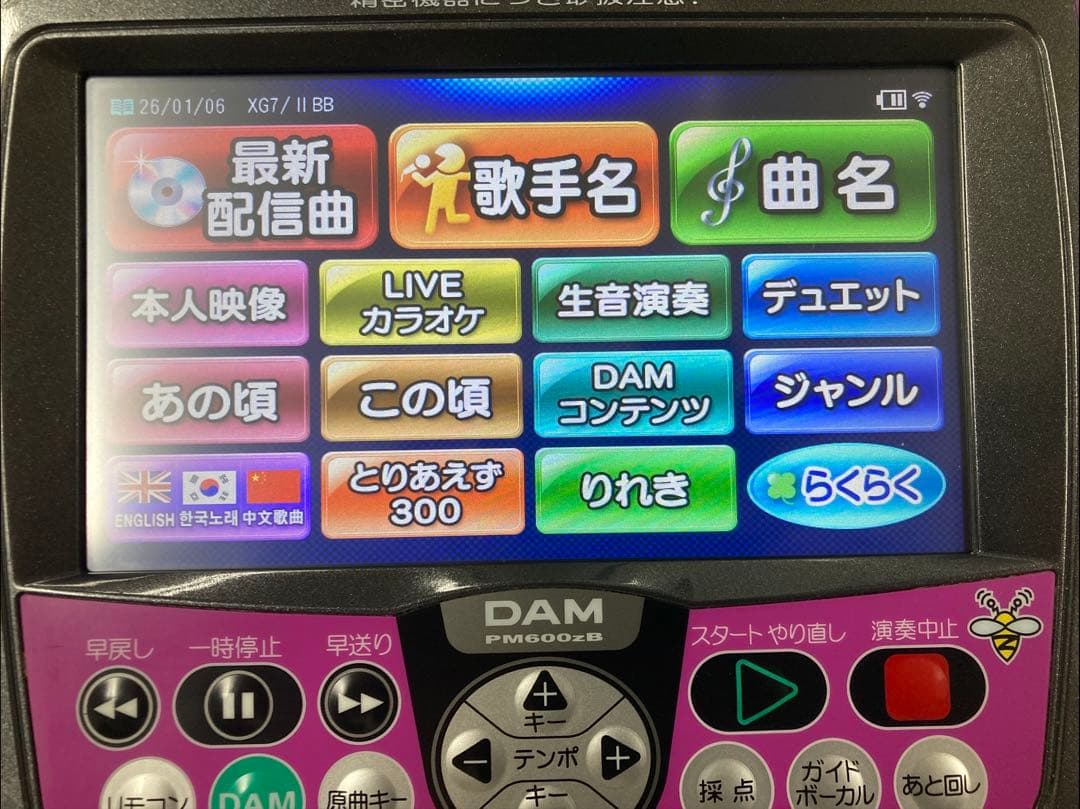This screenshot has width=1080, height=809.
Task: Search by 曲名 song title
Action: coord(802,183)
